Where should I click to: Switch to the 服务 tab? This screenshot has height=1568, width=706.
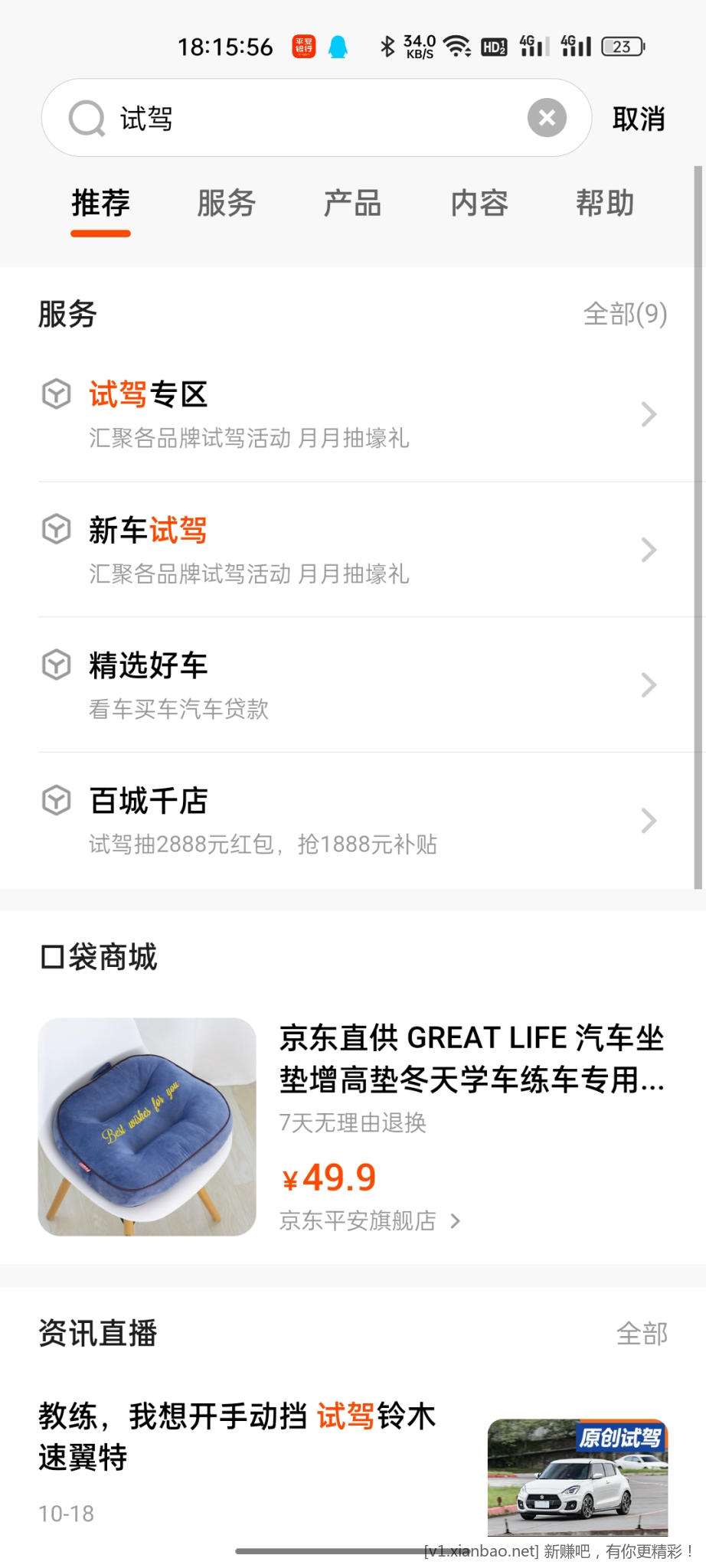[226, 203]
